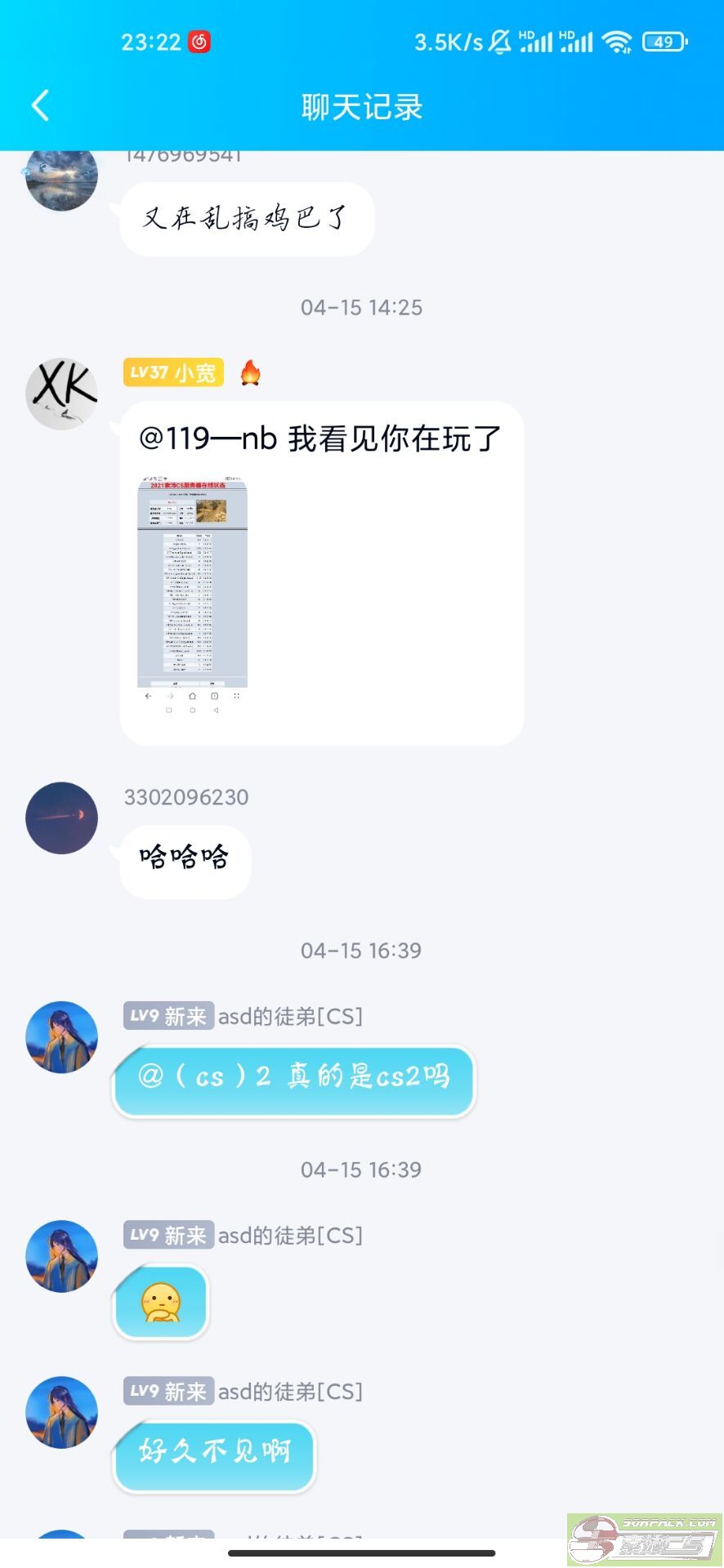Open 小宽's XK profile avatar
Screen dimensions: 724x1568
tap(62, 394)
